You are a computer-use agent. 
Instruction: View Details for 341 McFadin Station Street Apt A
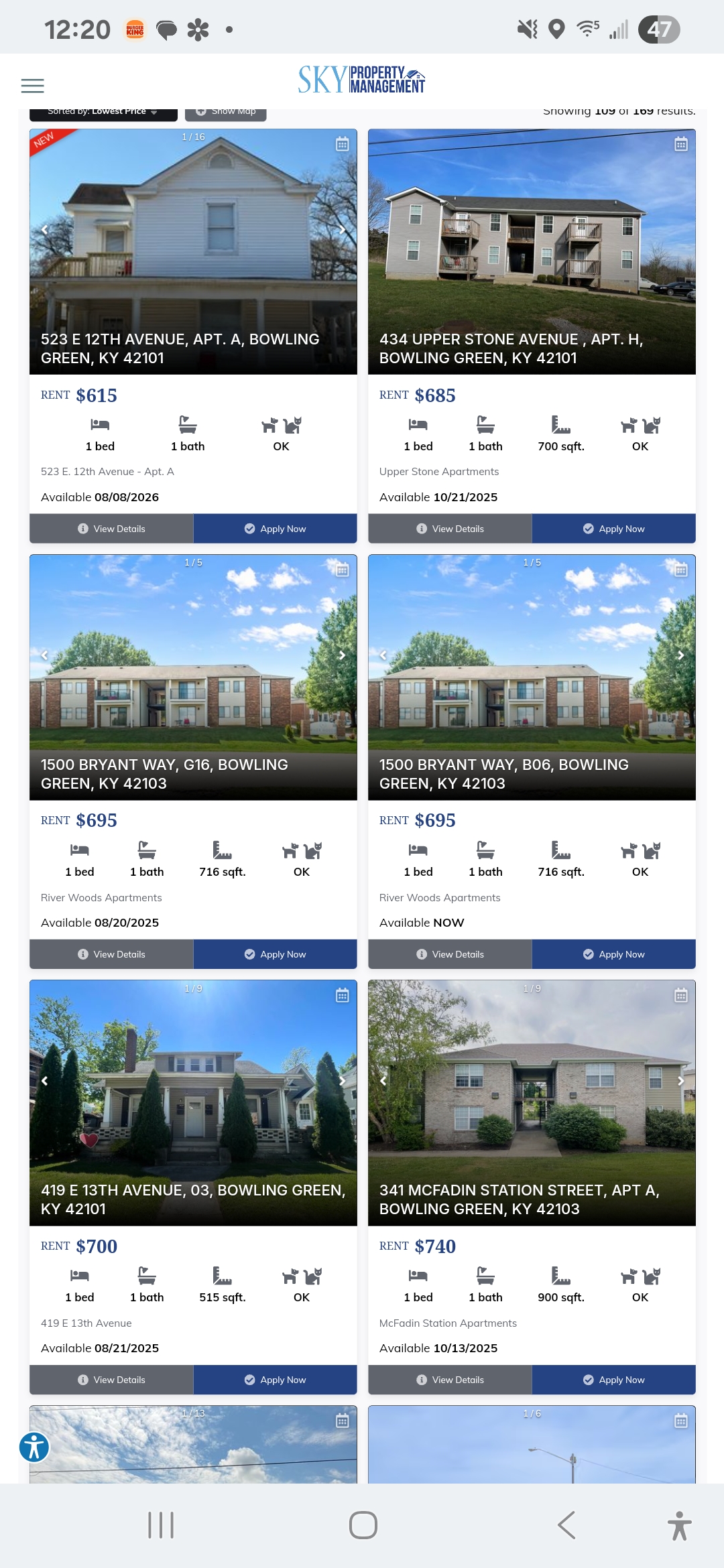click(450, 1380)
